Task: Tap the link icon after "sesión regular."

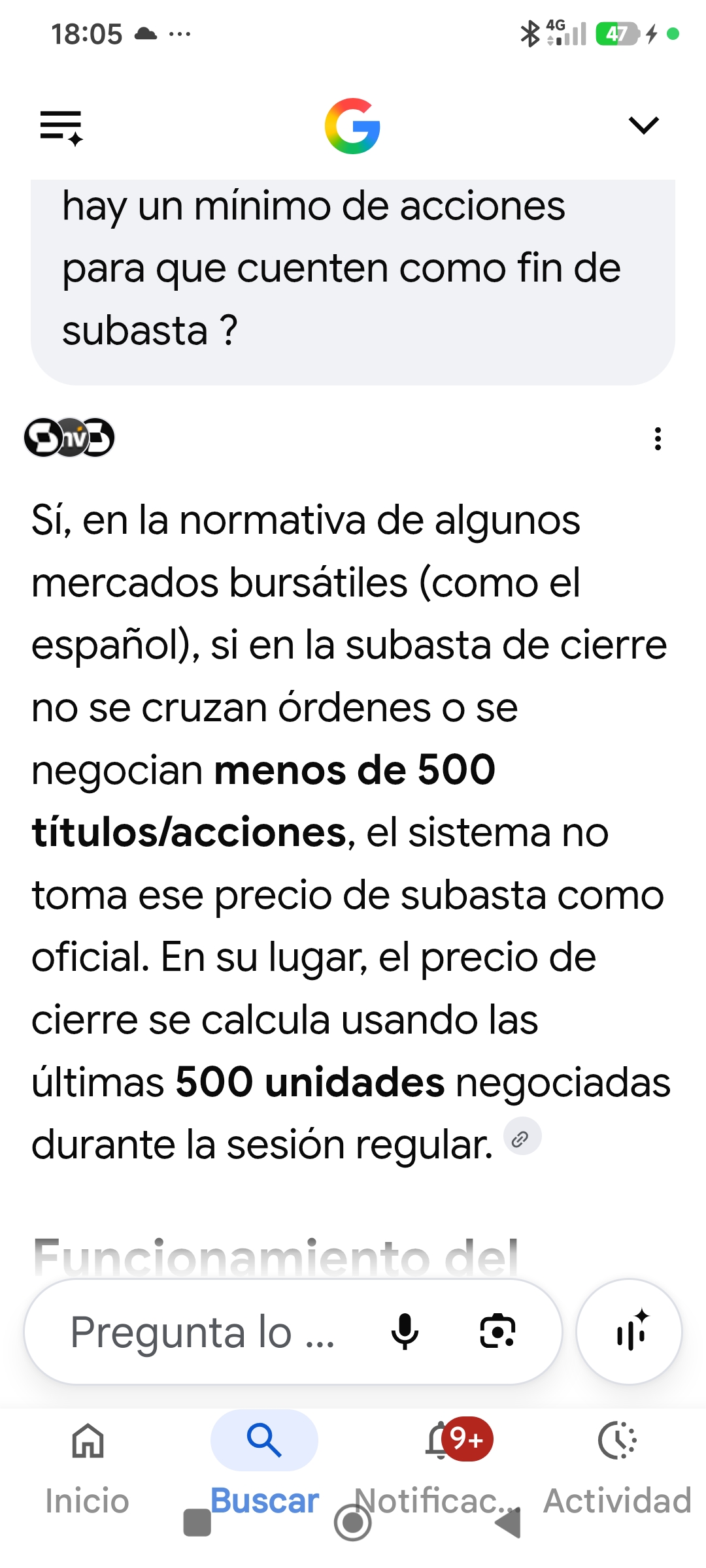Action: point(522,1137)
